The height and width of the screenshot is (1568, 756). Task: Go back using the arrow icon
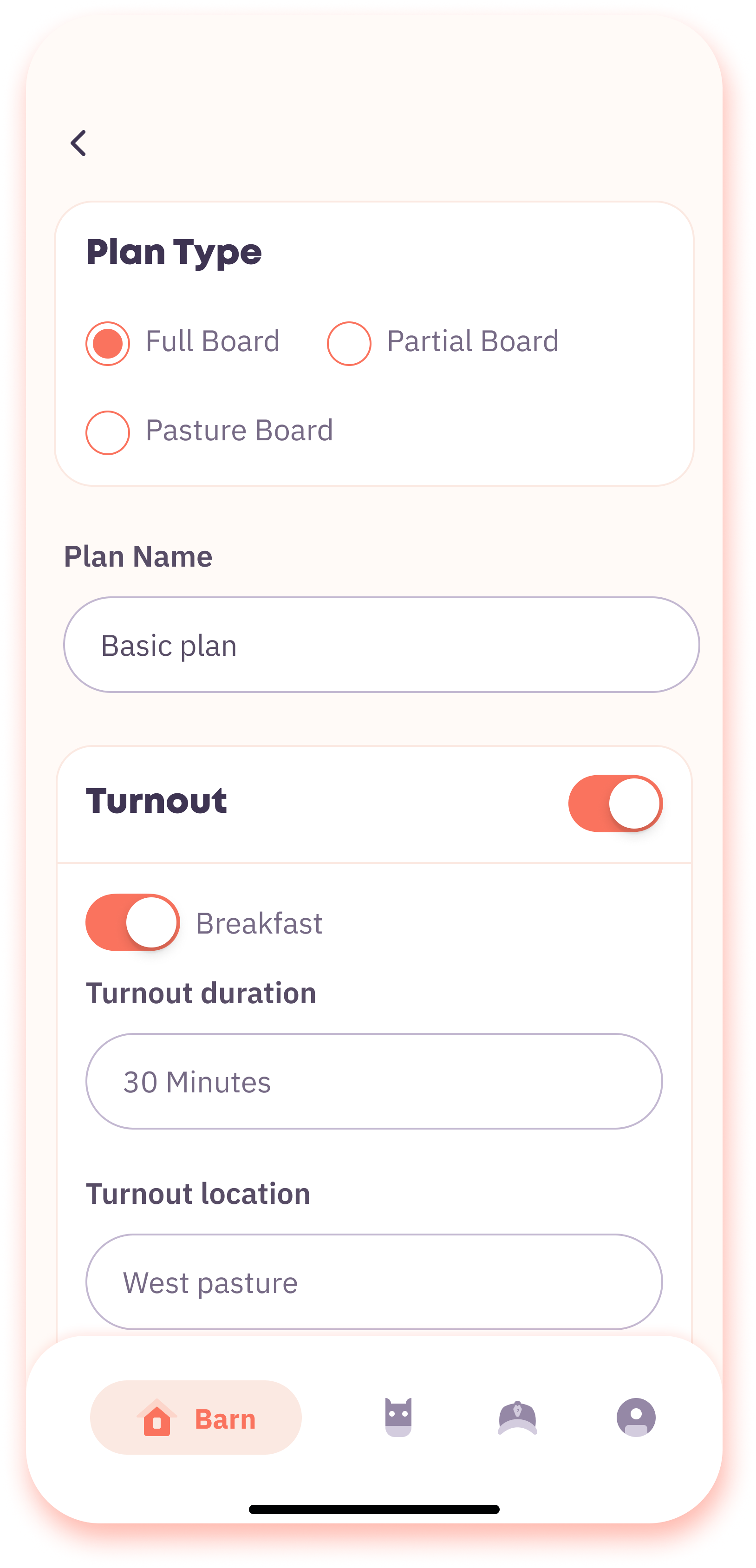click(78, 143)
